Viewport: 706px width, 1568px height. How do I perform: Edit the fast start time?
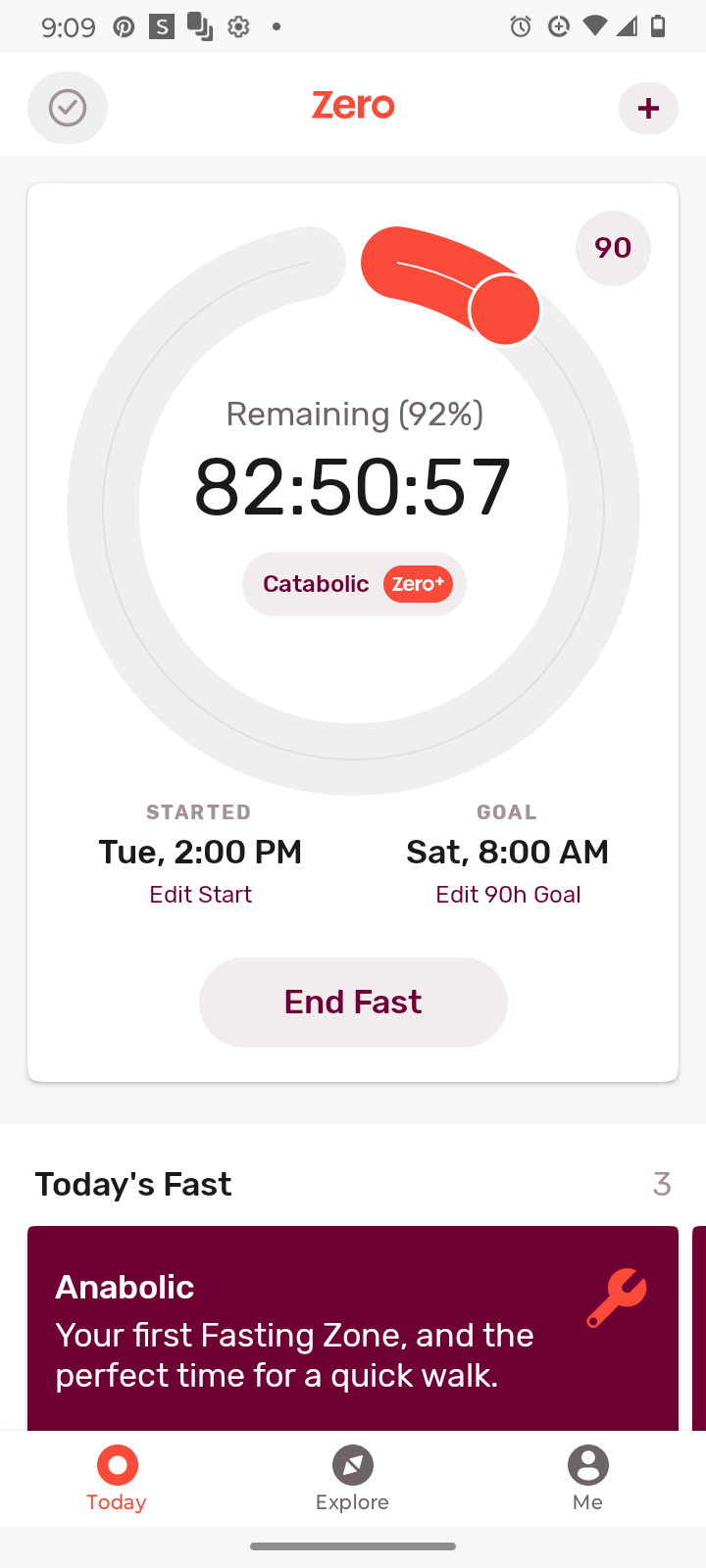click(200, 895)
